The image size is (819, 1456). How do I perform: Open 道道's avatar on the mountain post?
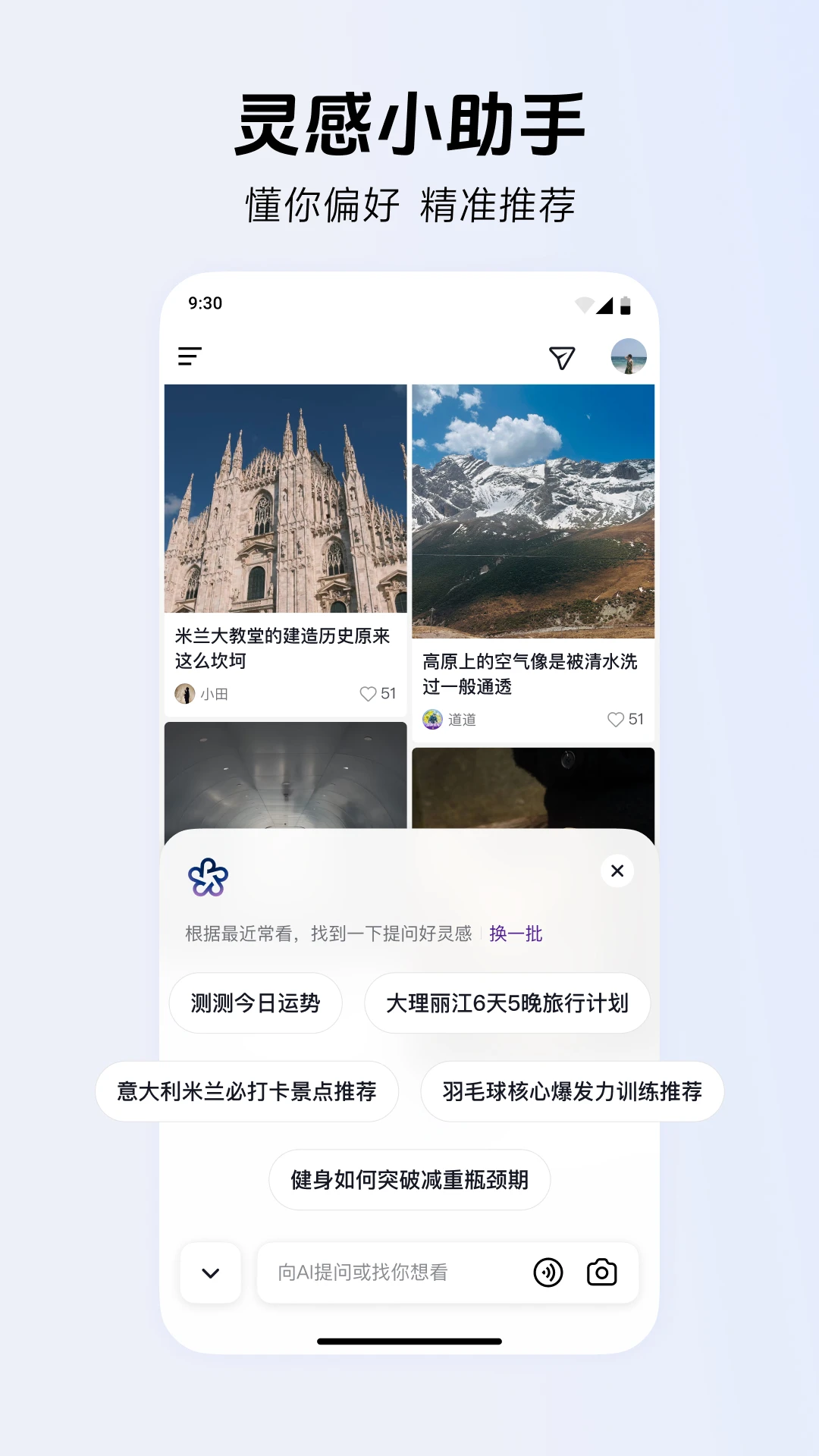click(x=432, y=719)
